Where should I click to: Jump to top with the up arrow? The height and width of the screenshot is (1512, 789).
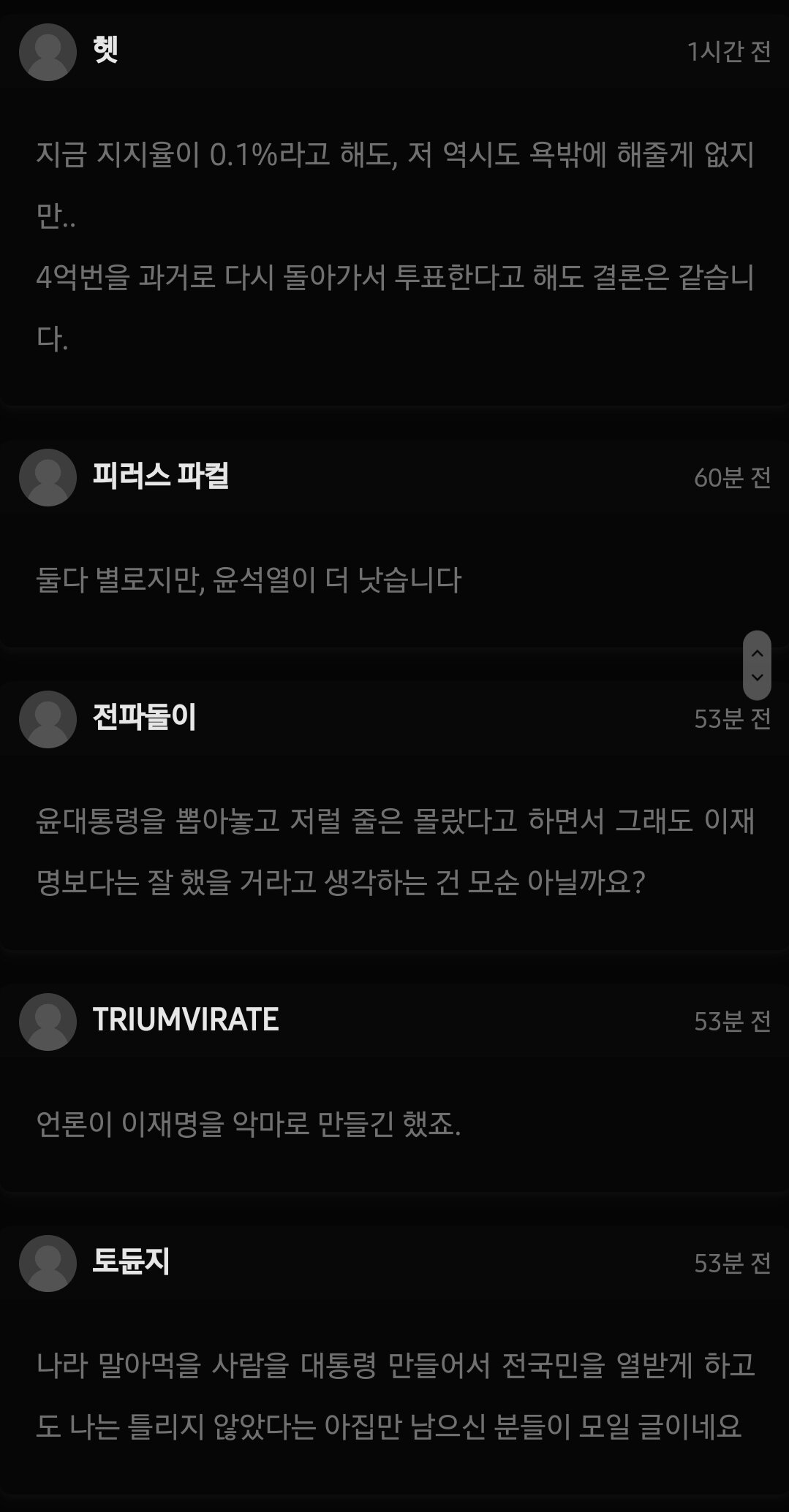tap(757, 653)
